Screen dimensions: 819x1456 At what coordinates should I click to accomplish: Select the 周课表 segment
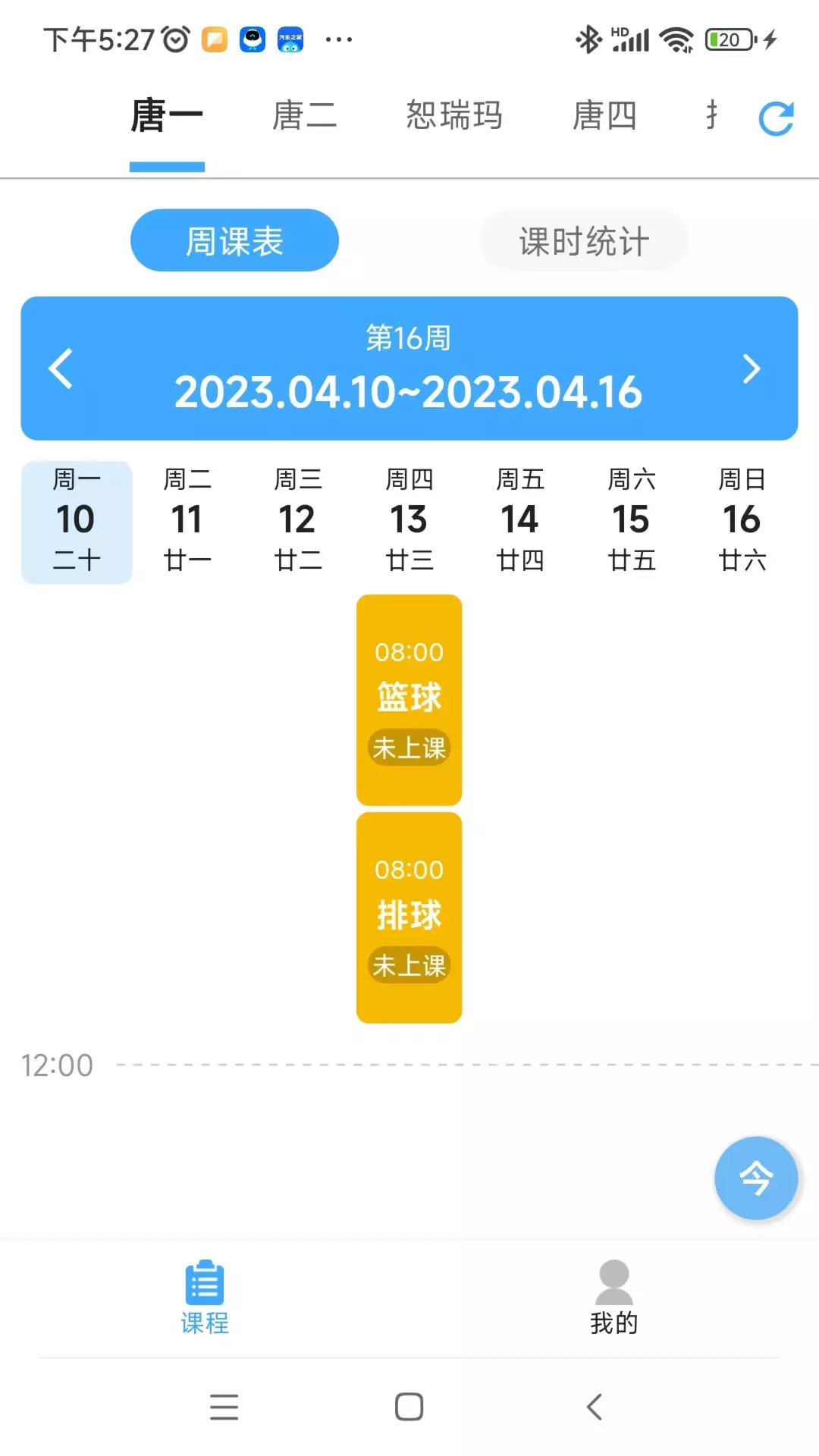[234, 240]
